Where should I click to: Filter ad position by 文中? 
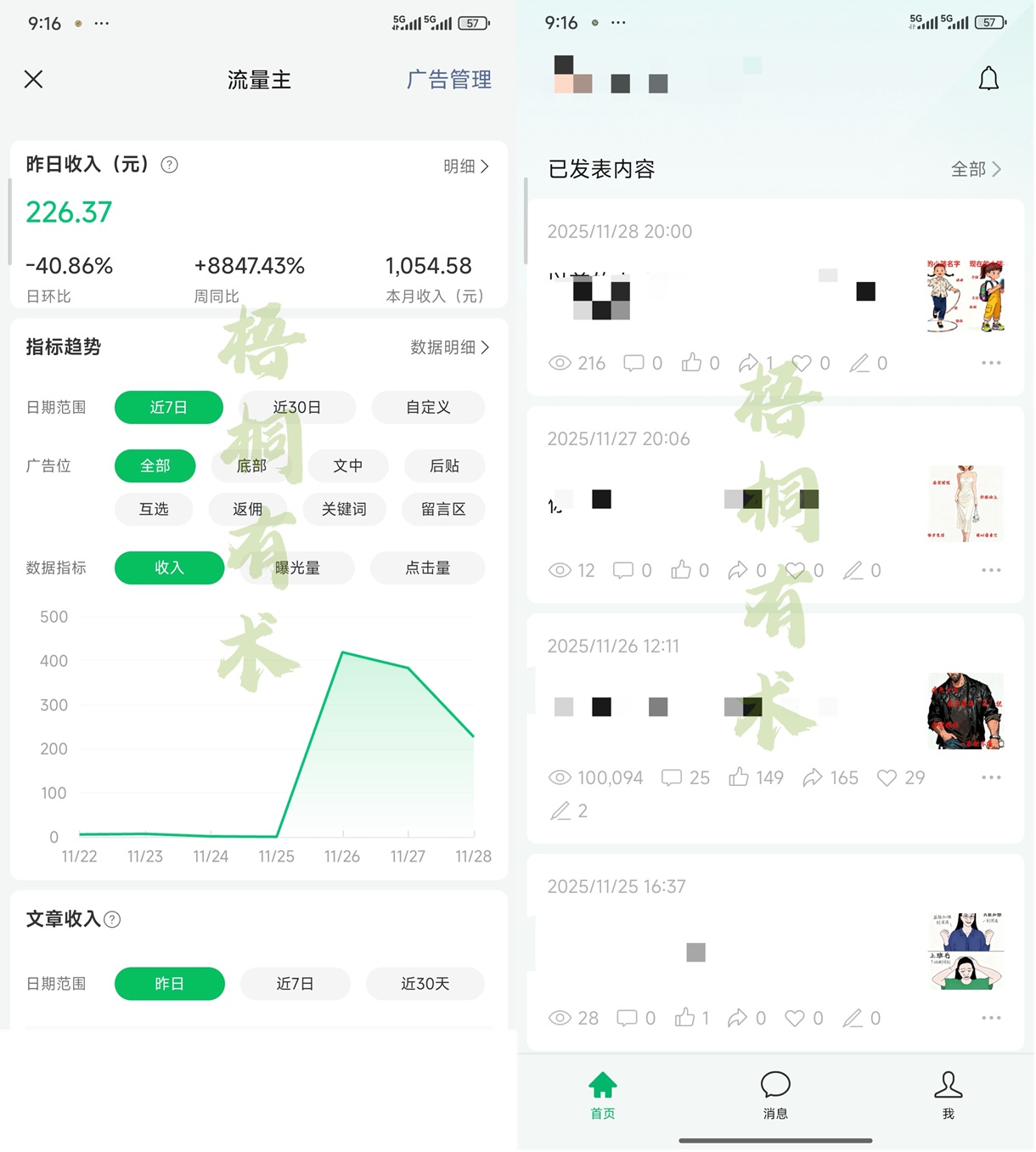point(348,466)
